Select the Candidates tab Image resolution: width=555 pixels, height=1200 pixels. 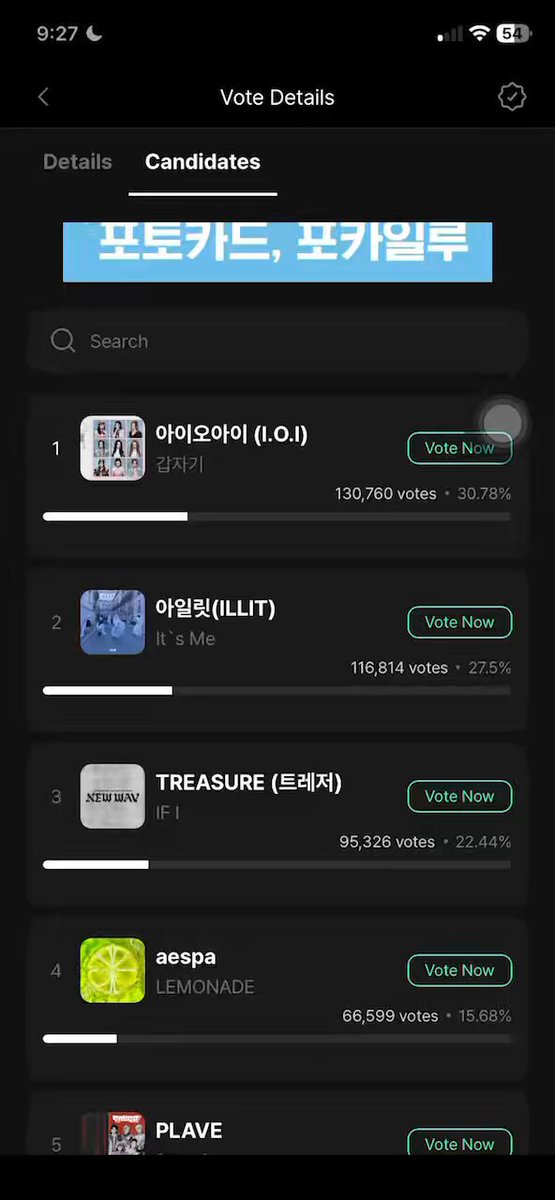pos(203,162)
